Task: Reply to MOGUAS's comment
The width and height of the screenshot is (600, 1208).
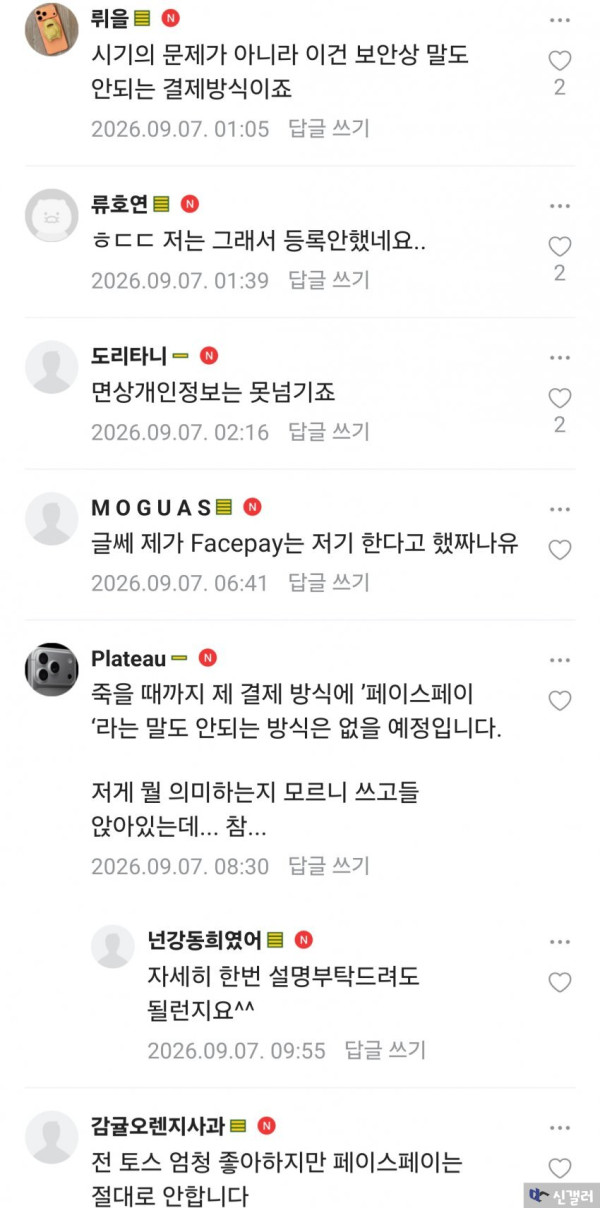Action: pos(329,582)
